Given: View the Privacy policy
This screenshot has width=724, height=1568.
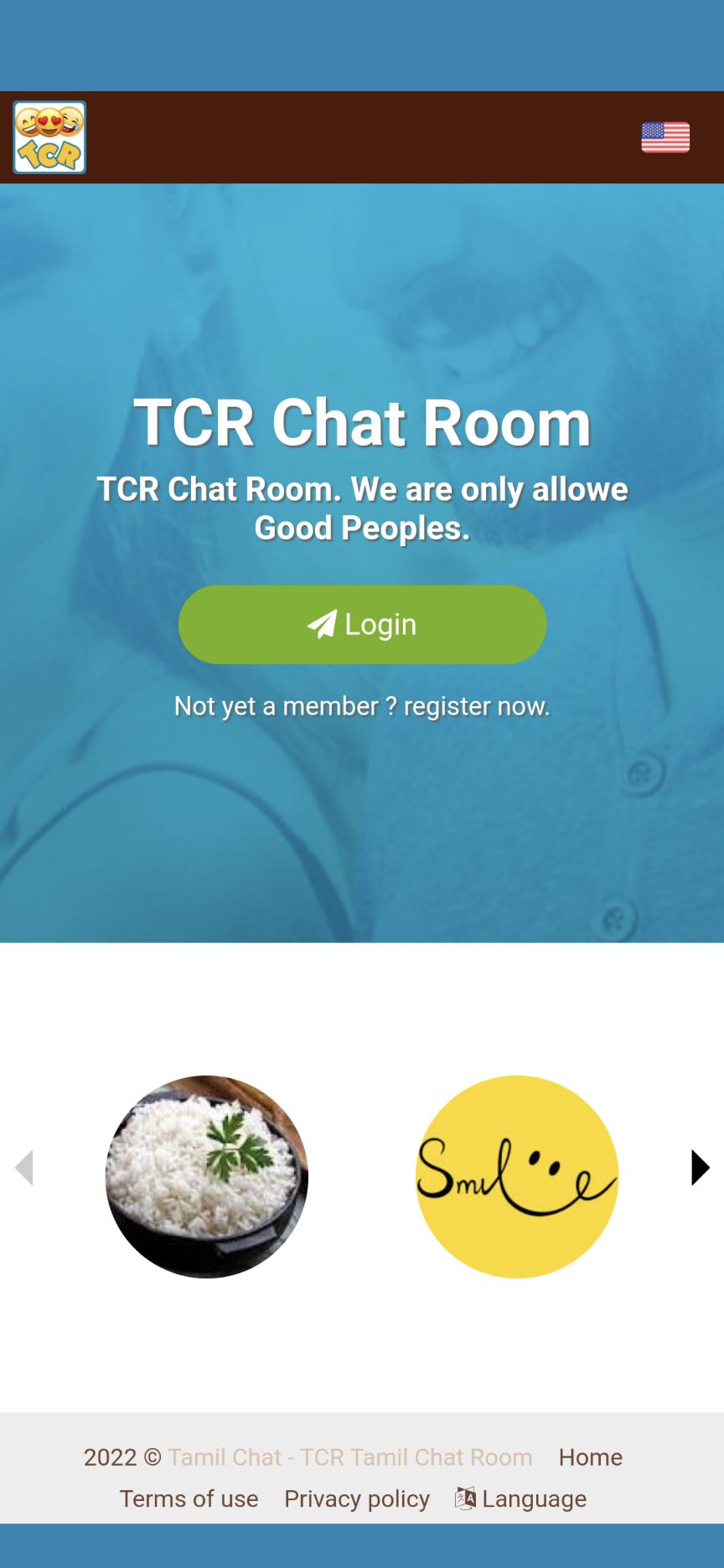Looking at the screenshot, I should coord(357,1498).
